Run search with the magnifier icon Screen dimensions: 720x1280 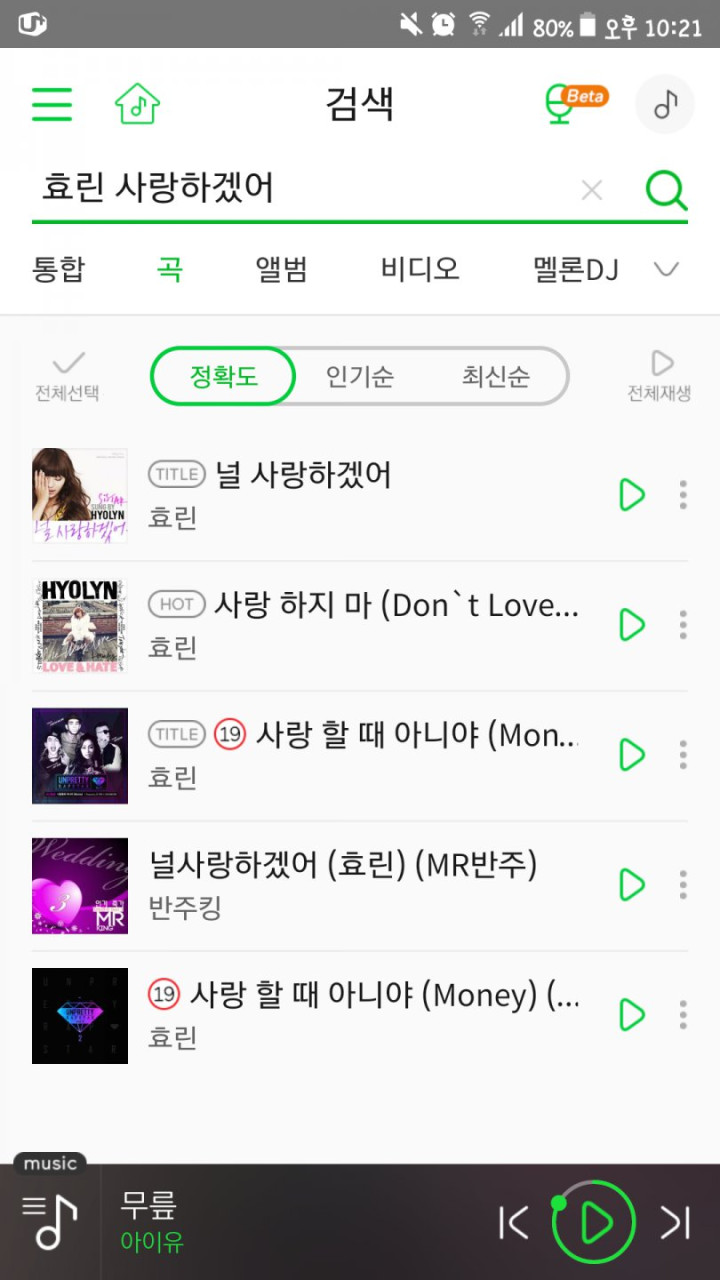(666, 189)
